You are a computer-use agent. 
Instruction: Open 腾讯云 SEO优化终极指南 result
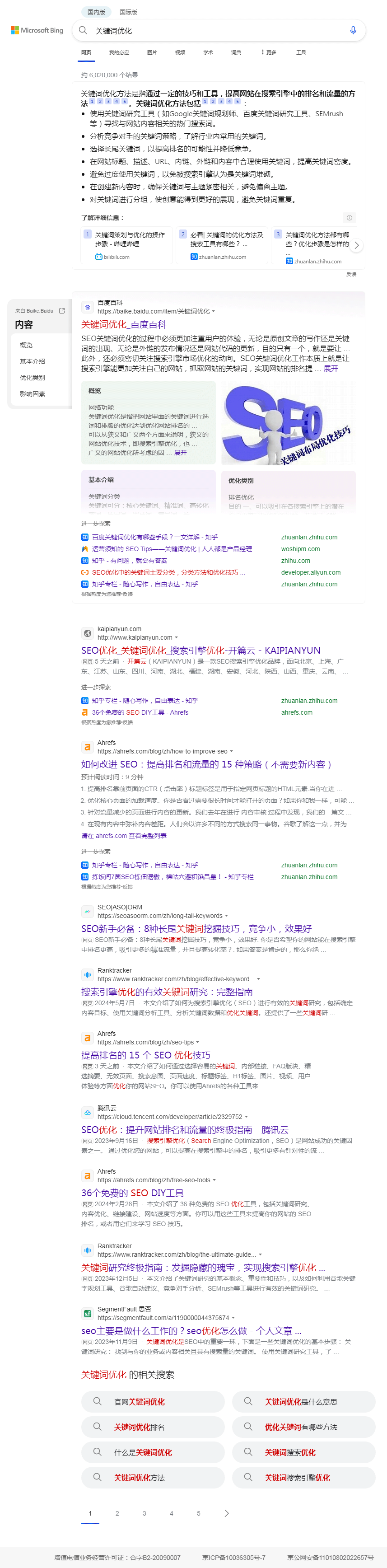tap(184, 1129)
